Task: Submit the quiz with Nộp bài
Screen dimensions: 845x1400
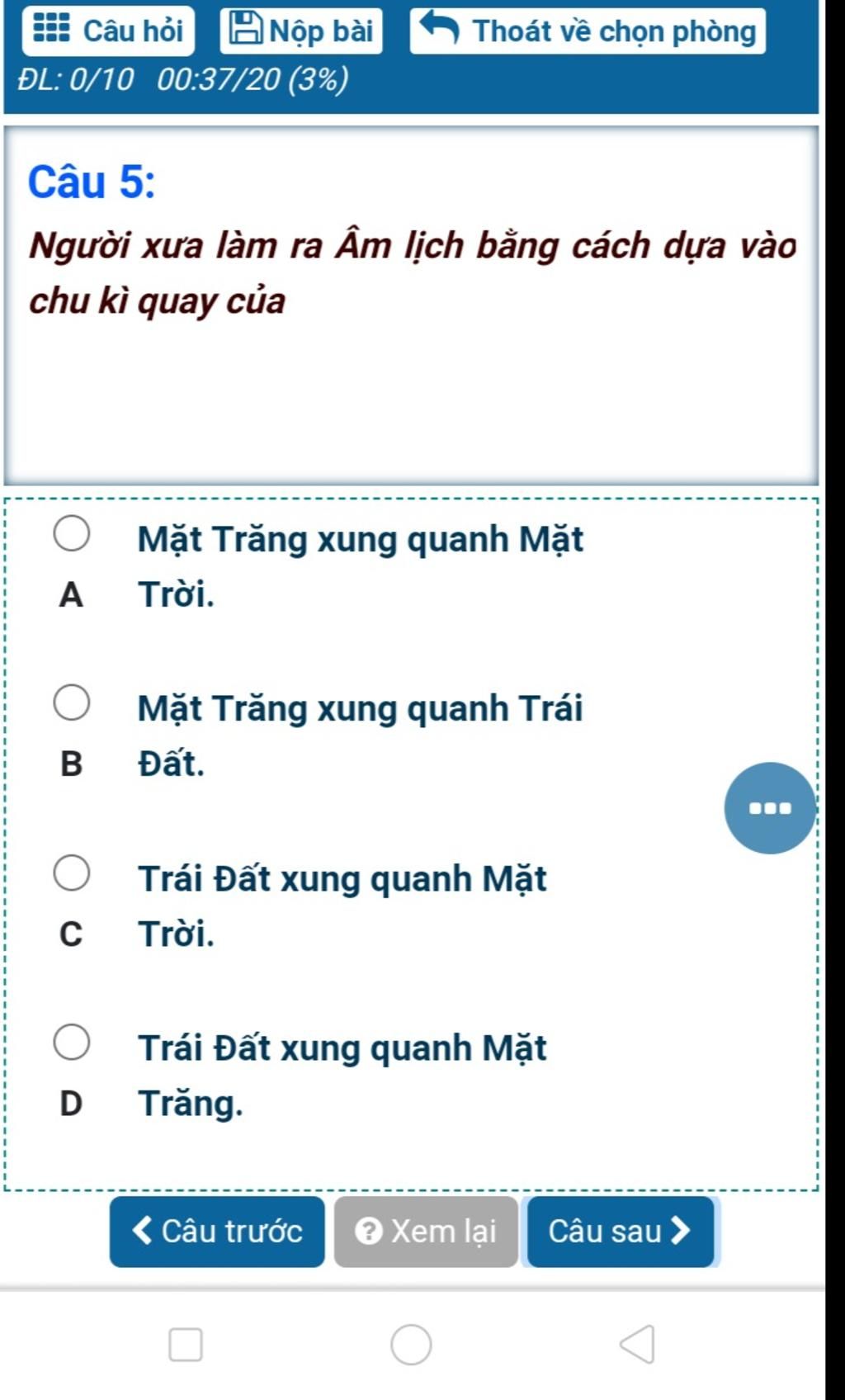Action: coord(301,31)
